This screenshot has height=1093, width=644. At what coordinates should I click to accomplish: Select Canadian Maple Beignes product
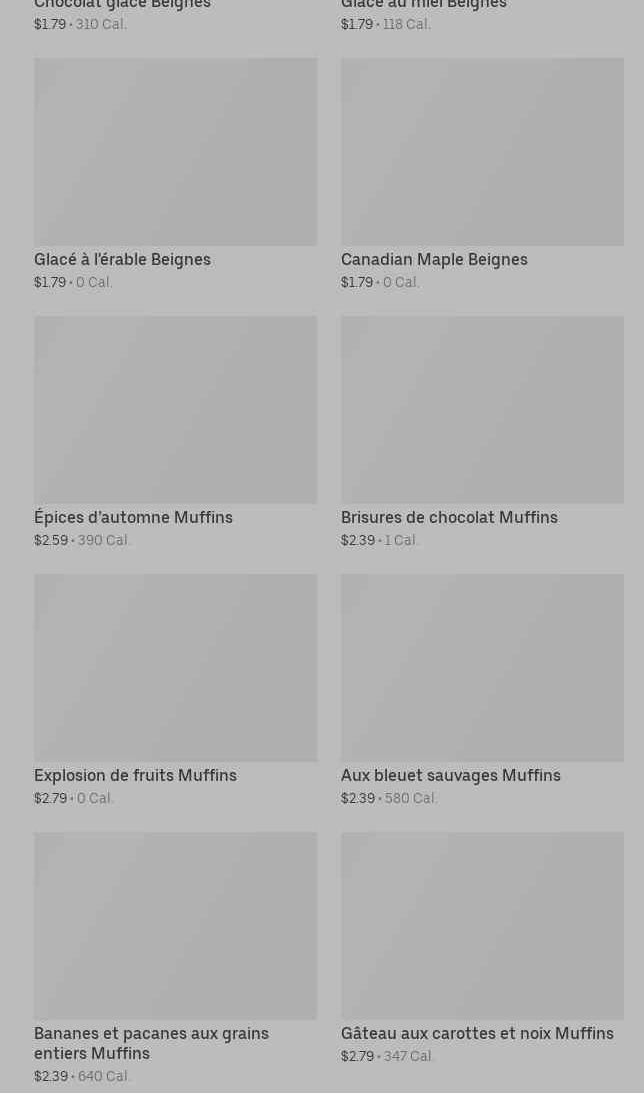coord(482,152)
